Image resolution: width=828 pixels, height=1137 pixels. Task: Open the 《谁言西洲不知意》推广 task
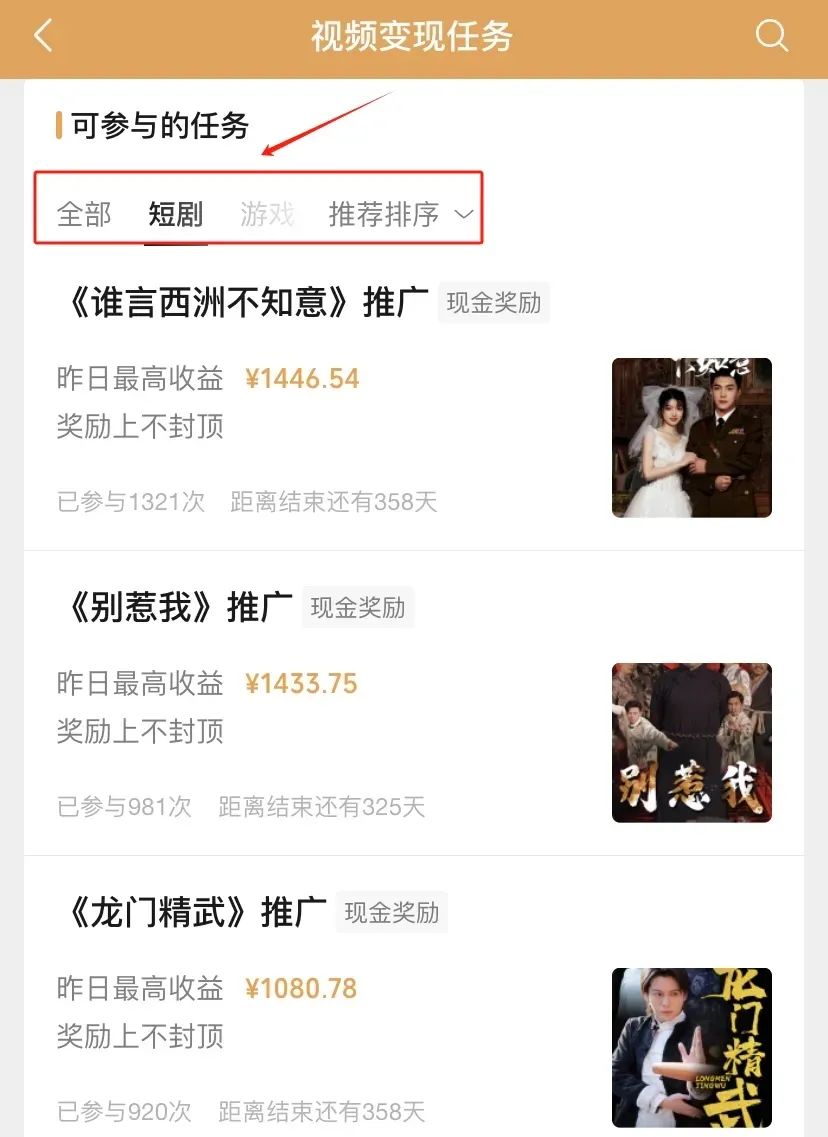[246, 302]
